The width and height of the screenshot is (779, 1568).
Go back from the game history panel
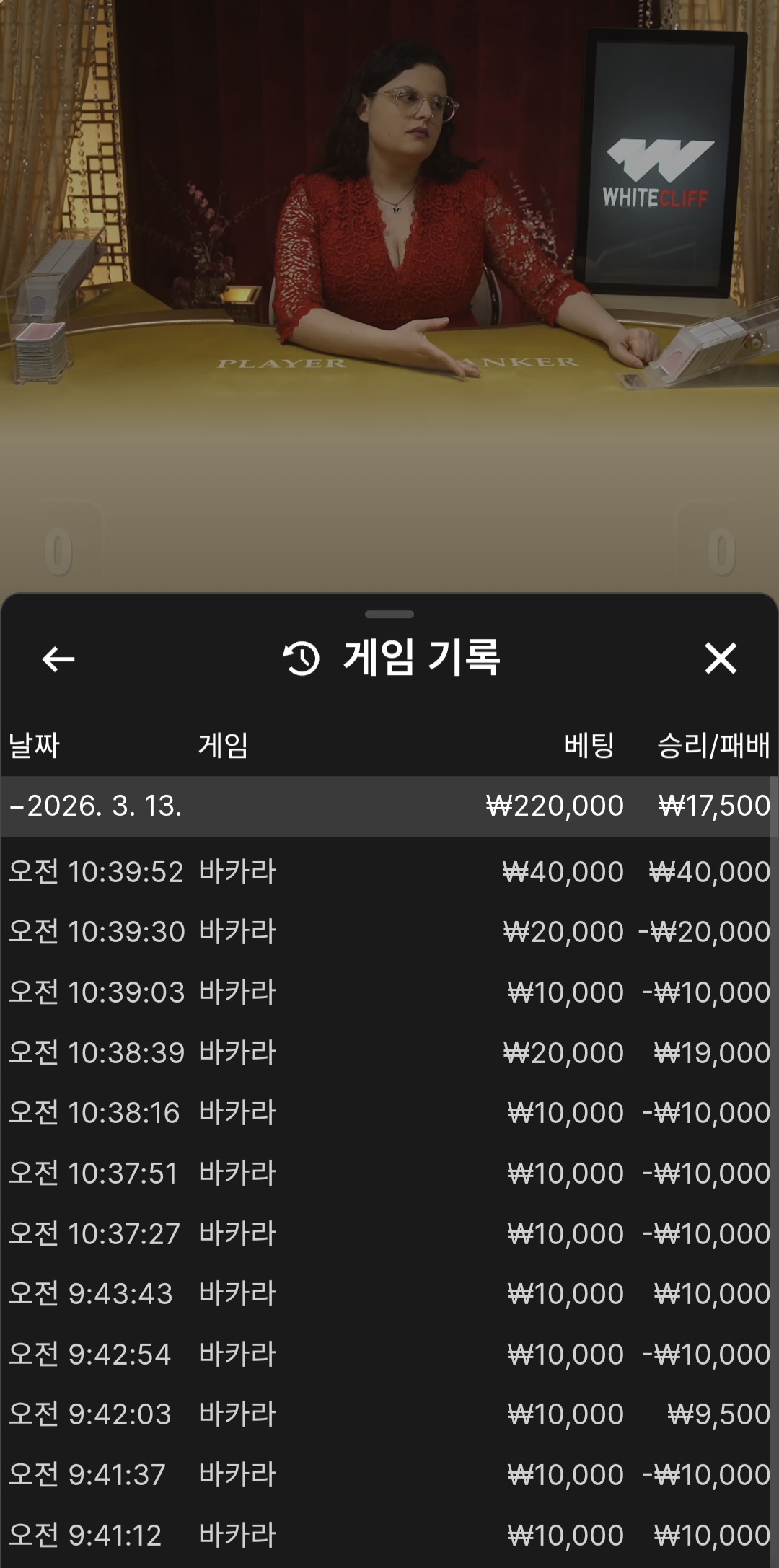[x=58, y=659]
